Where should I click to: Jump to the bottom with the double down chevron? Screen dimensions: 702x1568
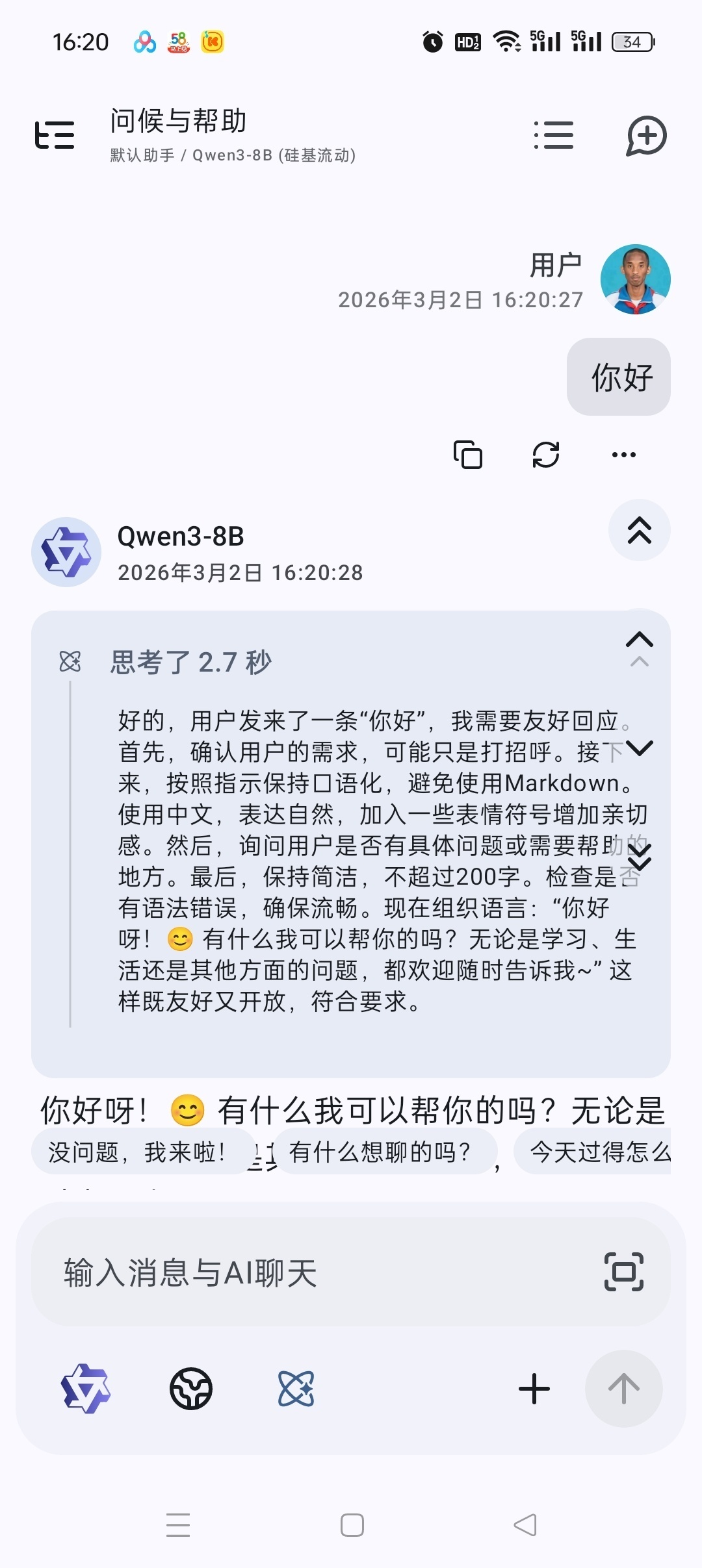click(640, 856)
